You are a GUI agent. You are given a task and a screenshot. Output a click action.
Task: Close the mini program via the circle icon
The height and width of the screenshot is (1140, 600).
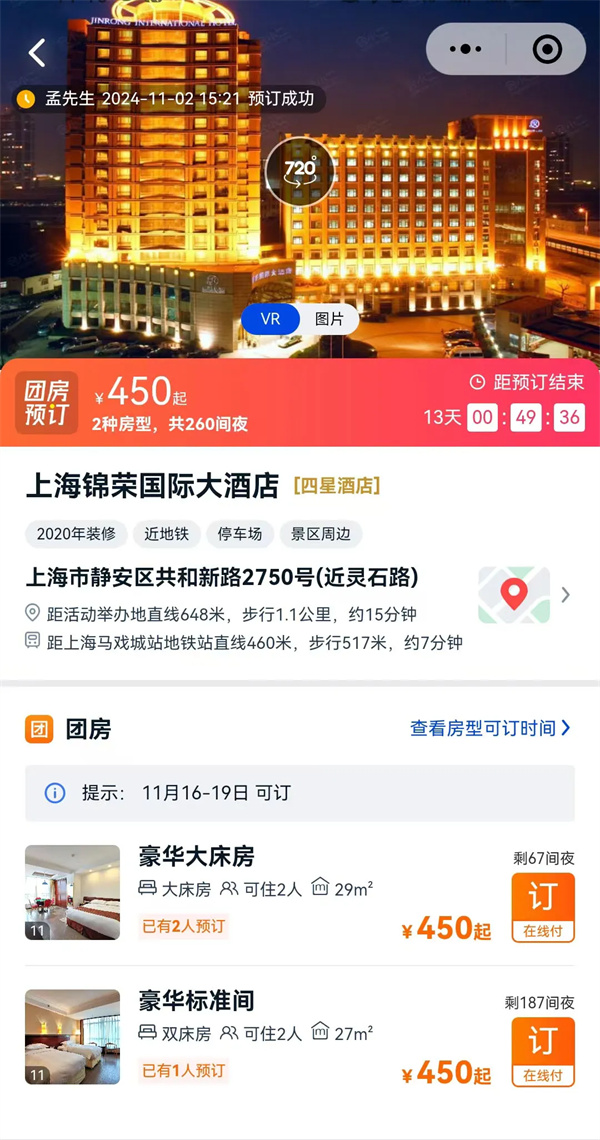547,49
